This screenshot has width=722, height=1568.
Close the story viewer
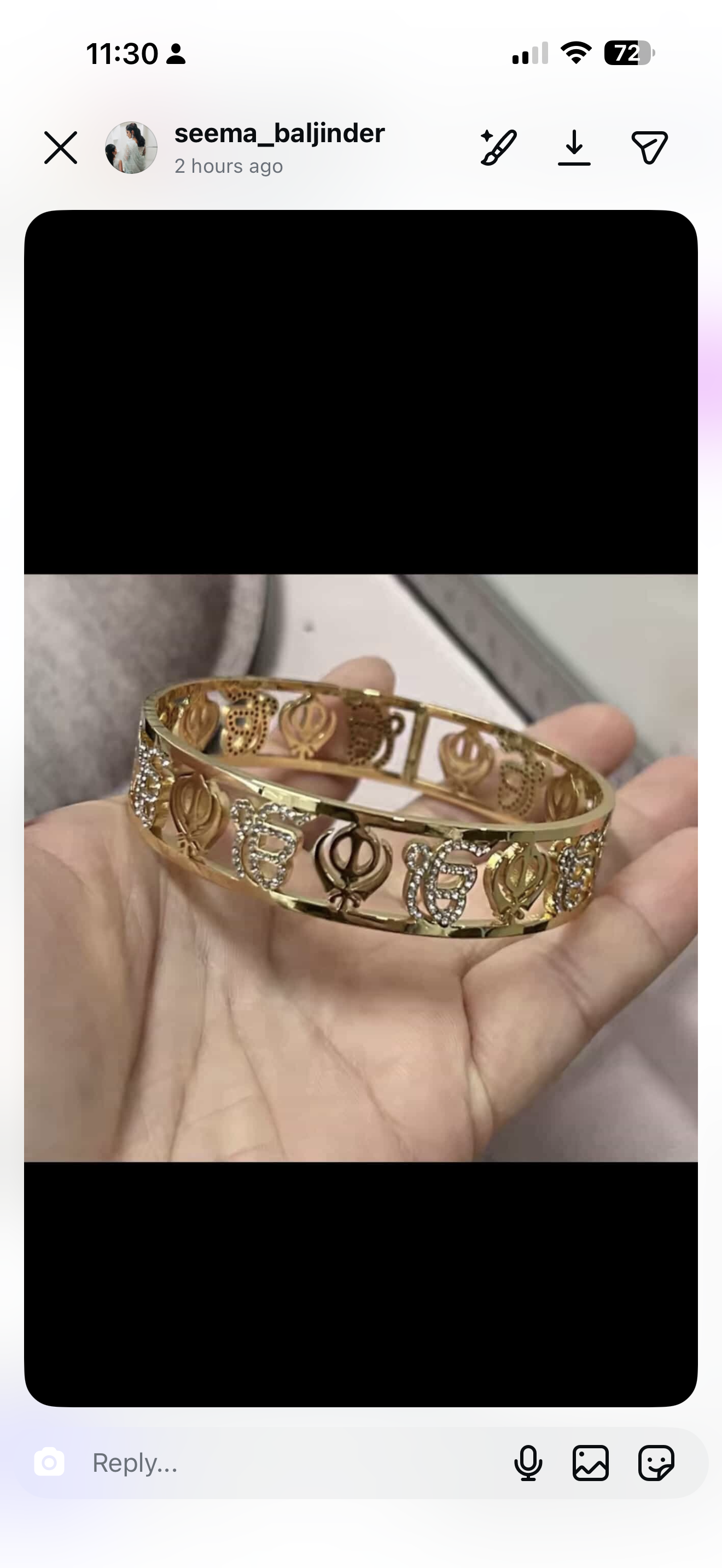[x=61, y=148]
